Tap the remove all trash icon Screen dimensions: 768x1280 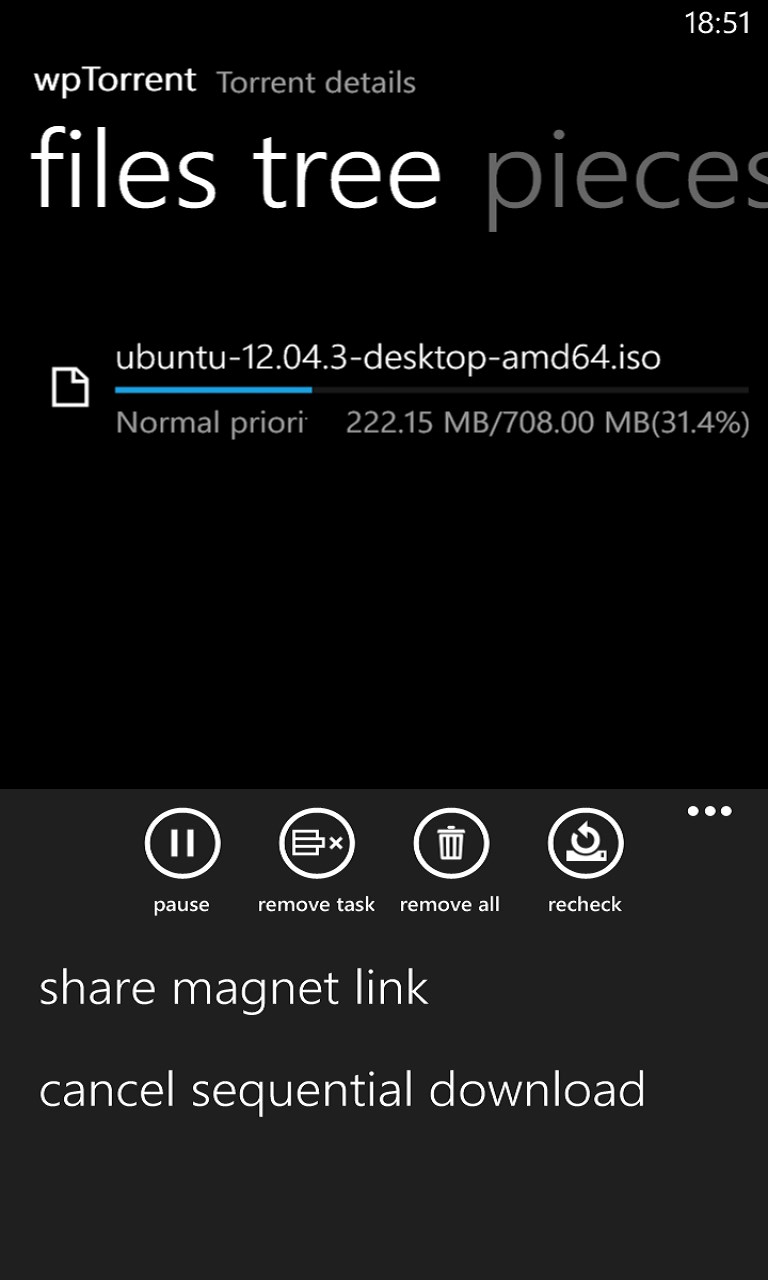450,844
